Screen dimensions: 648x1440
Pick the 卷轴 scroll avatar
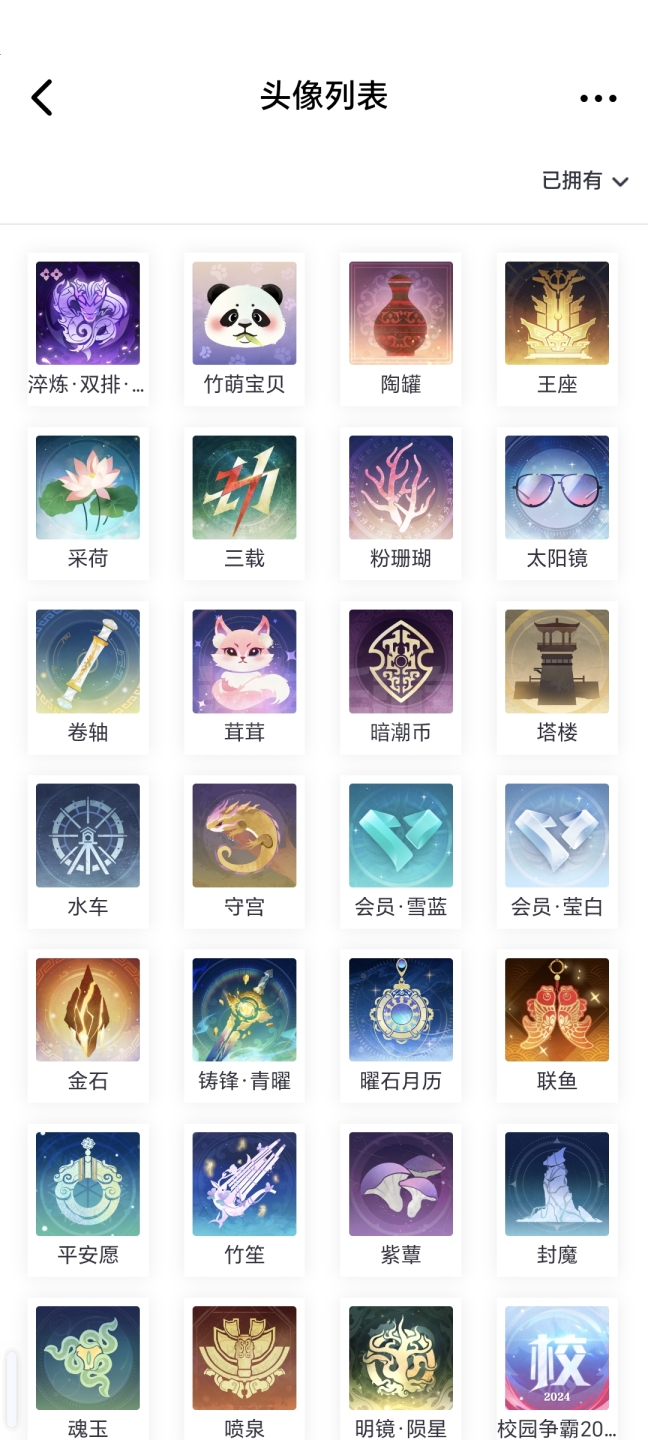[x=88, y=661]
